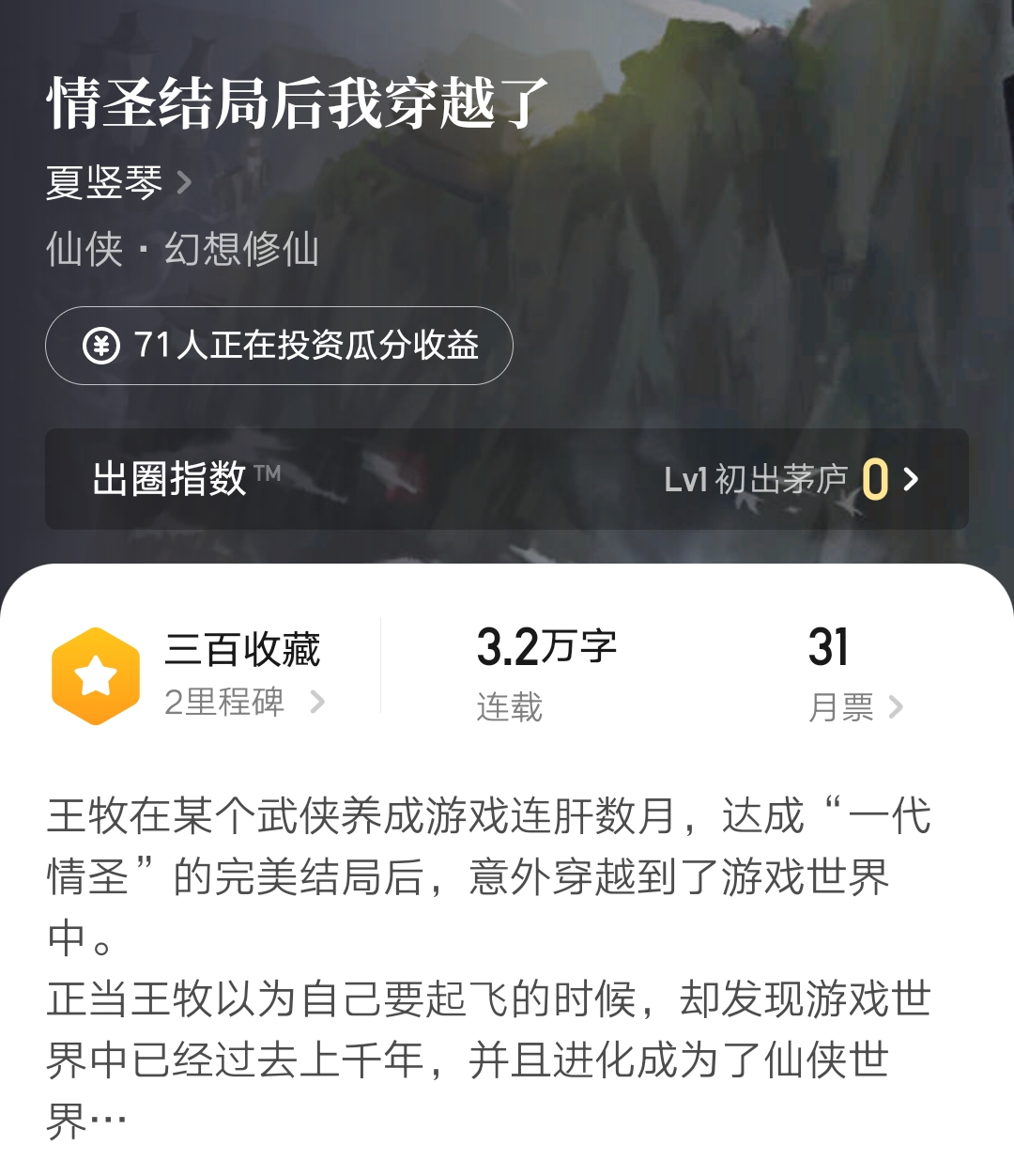
Task: Tap the yellow ¥ investment coin icon
Action: pyautogui.click(x=103, y=346)
